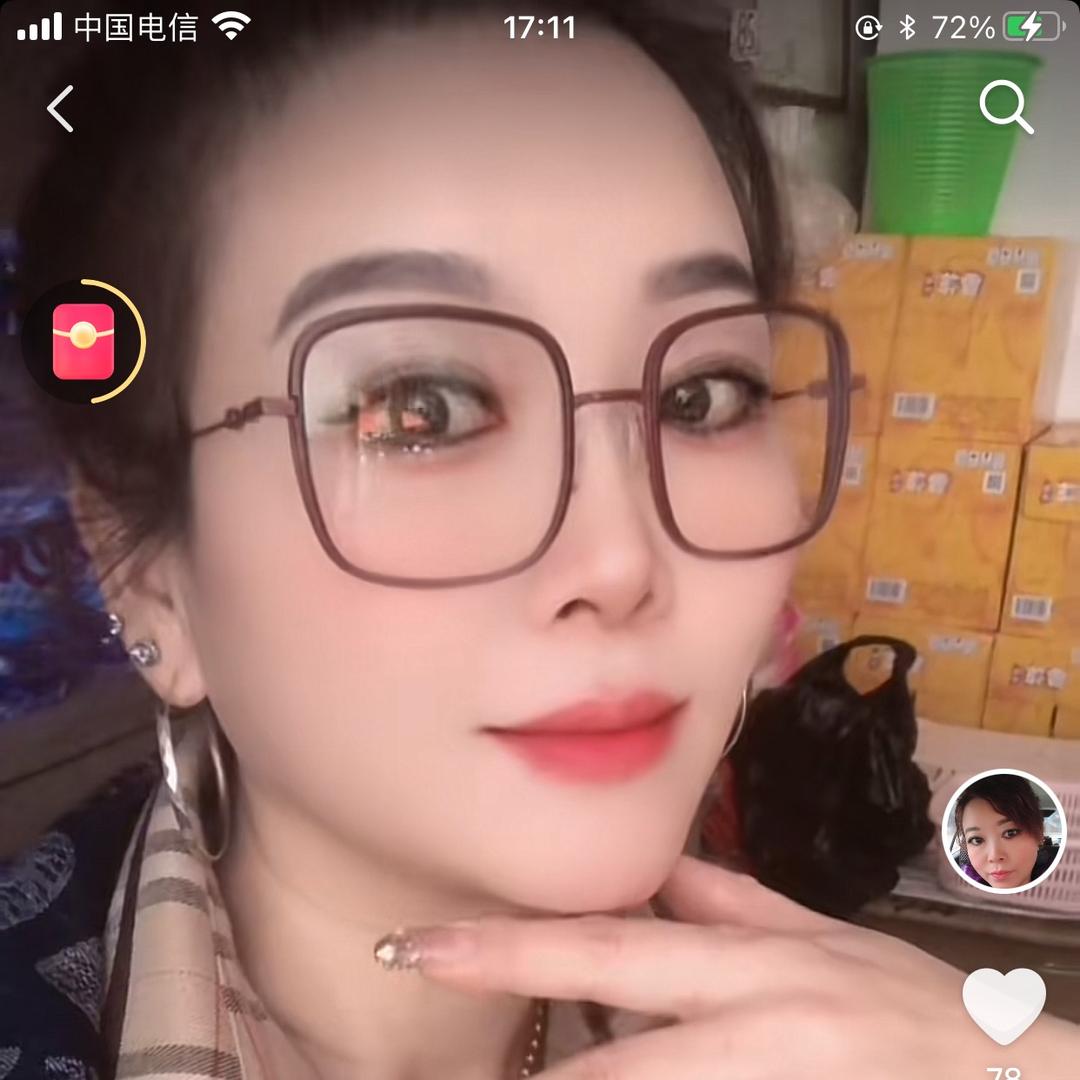Open the search magnifier icon

click(x=1005, y=107)
